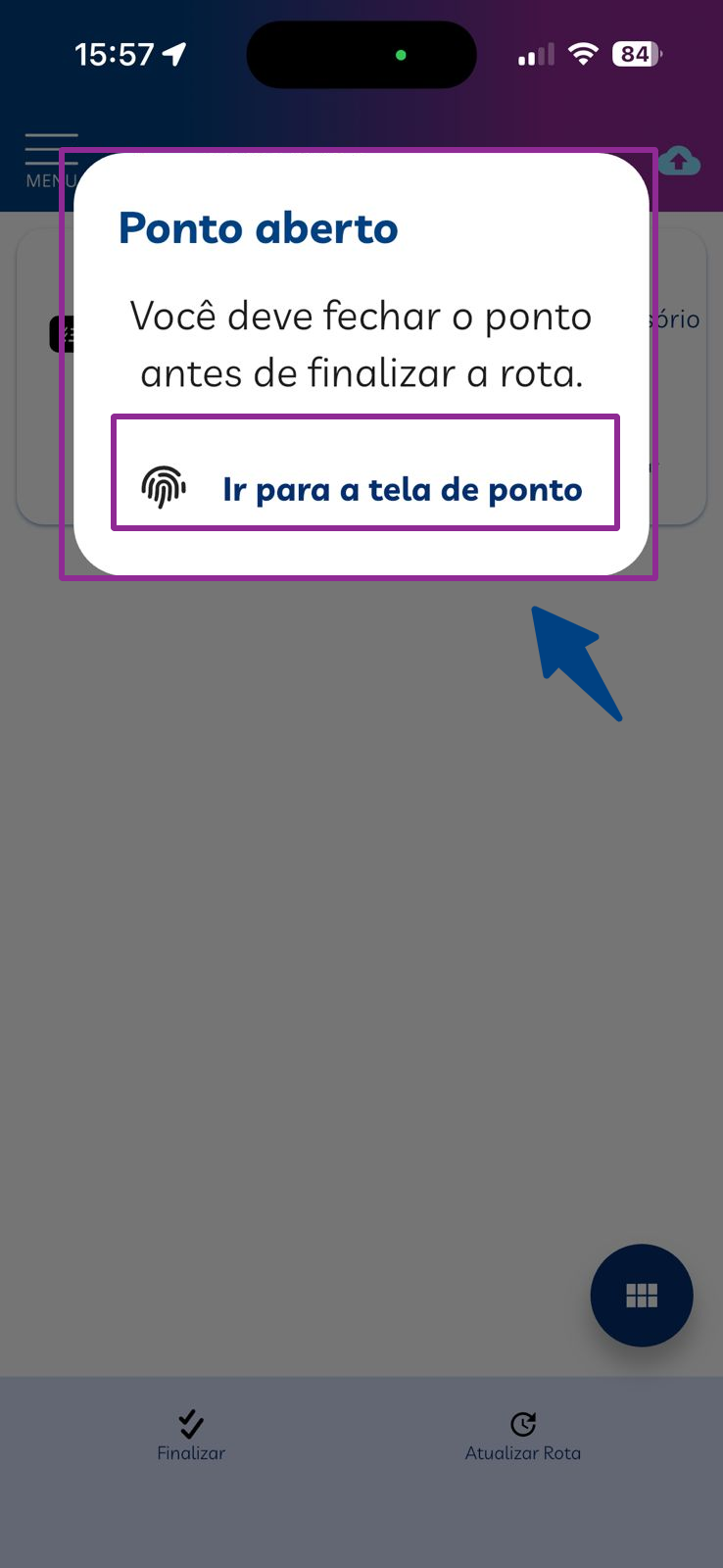
Task: Select Finalizar in the bottom bar
Action: 191,1436
